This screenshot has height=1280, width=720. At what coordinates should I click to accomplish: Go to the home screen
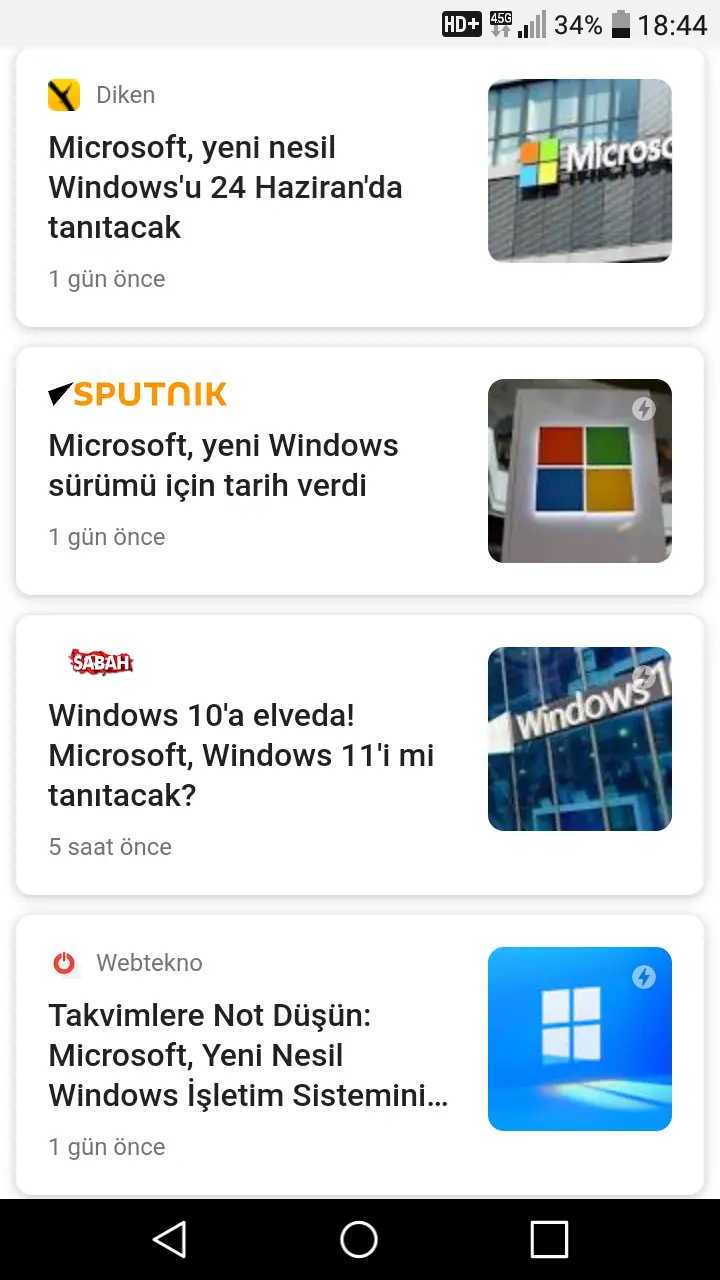tap(359, 1239)
